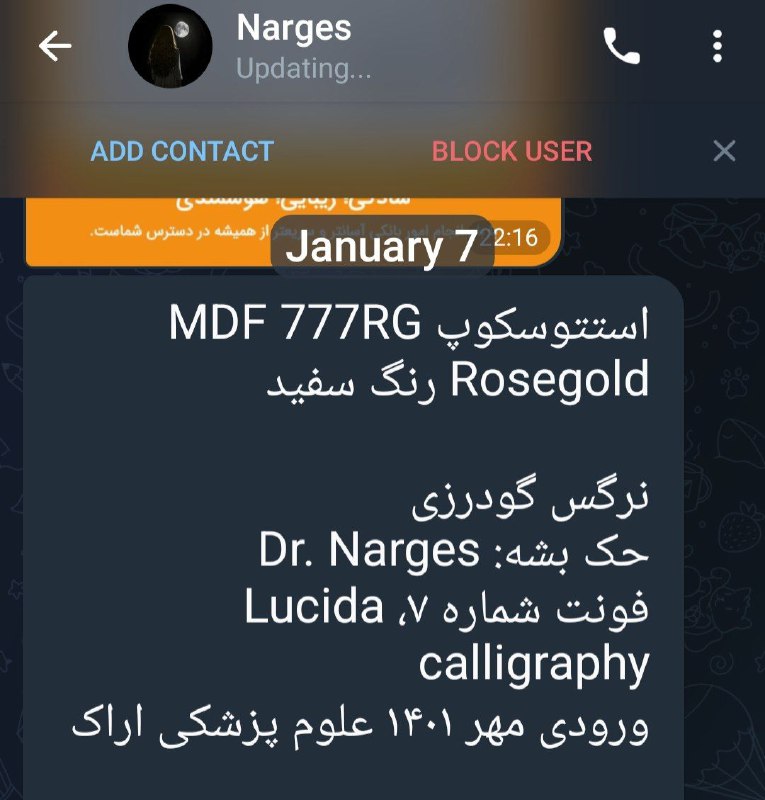Open Narges's chat info from the name
This screenshot has width=765, height=800.
pyautogui.click(x=294, y=28)
